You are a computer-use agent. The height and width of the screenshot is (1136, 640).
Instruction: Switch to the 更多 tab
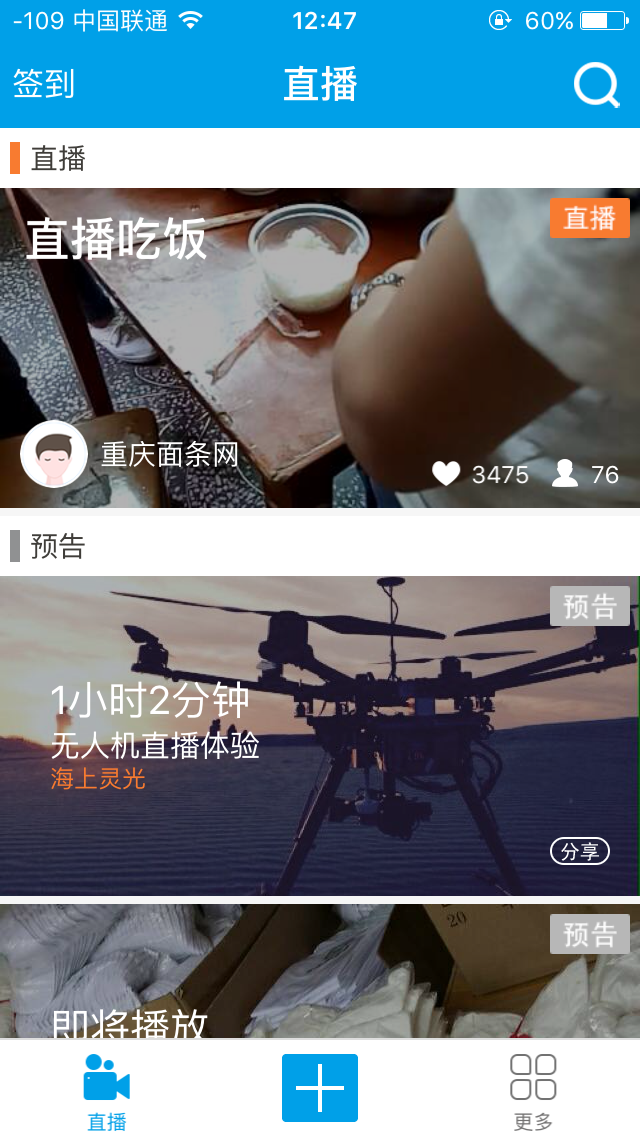tap(533, 1090)
